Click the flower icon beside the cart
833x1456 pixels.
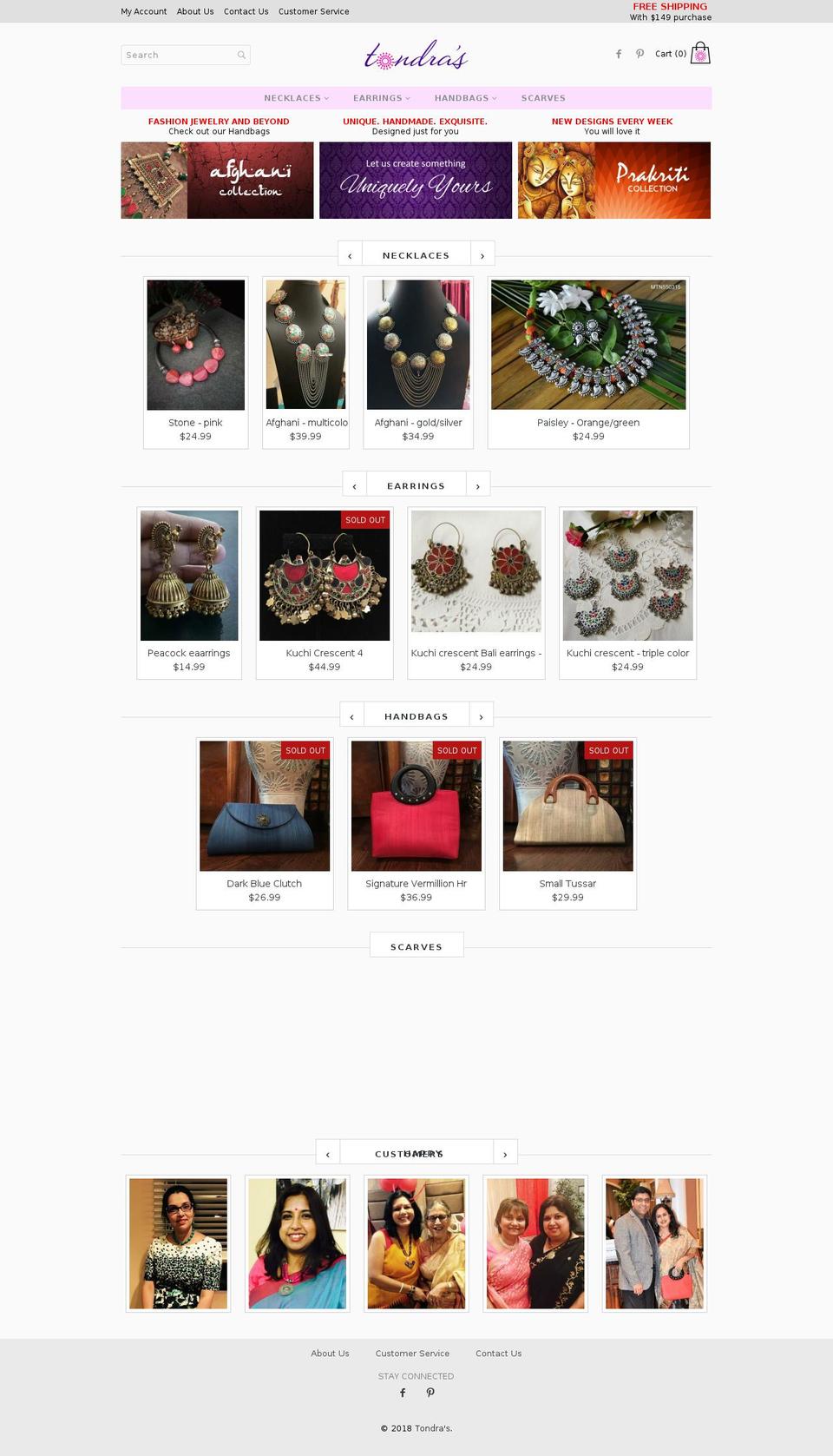coord(700,56)
